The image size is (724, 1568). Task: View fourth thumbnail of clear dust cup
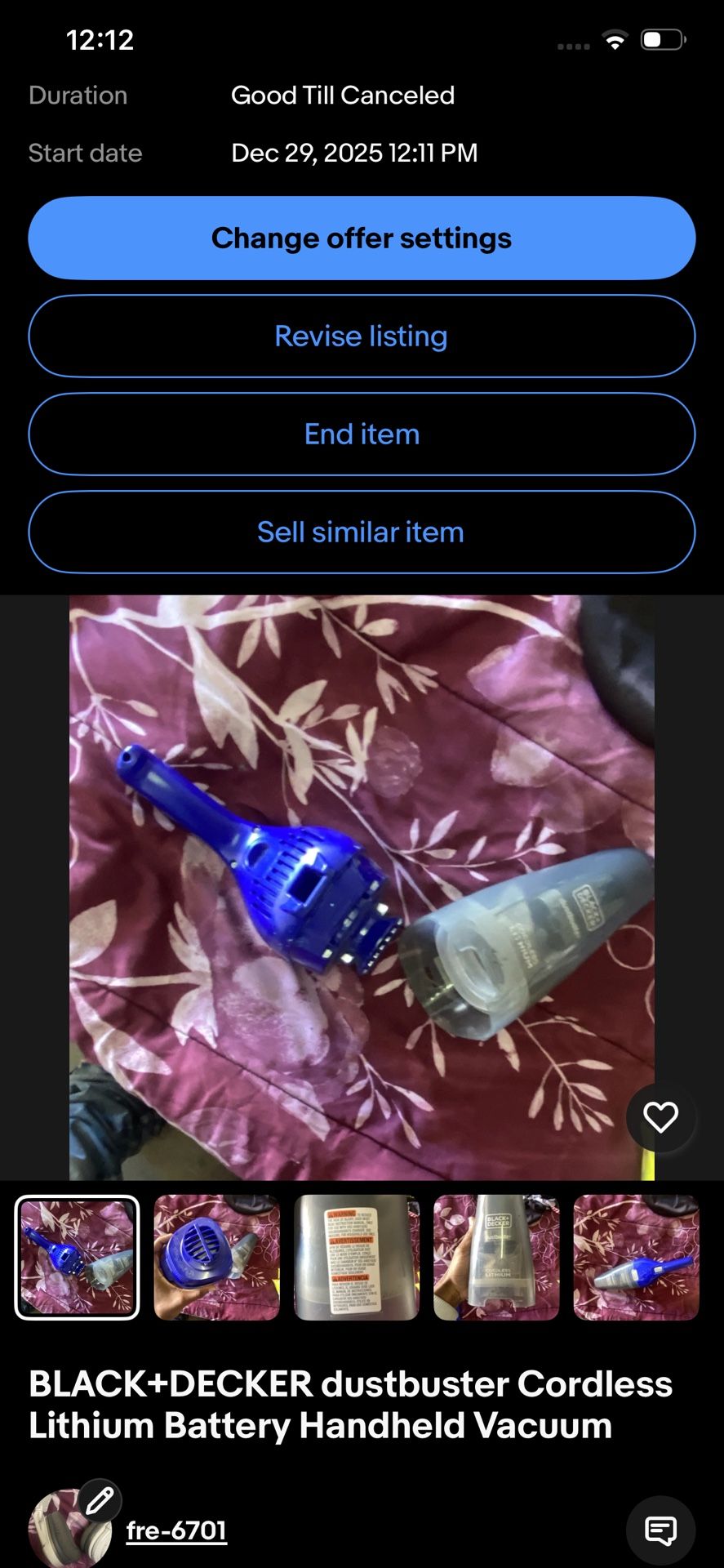point(496,1258)
